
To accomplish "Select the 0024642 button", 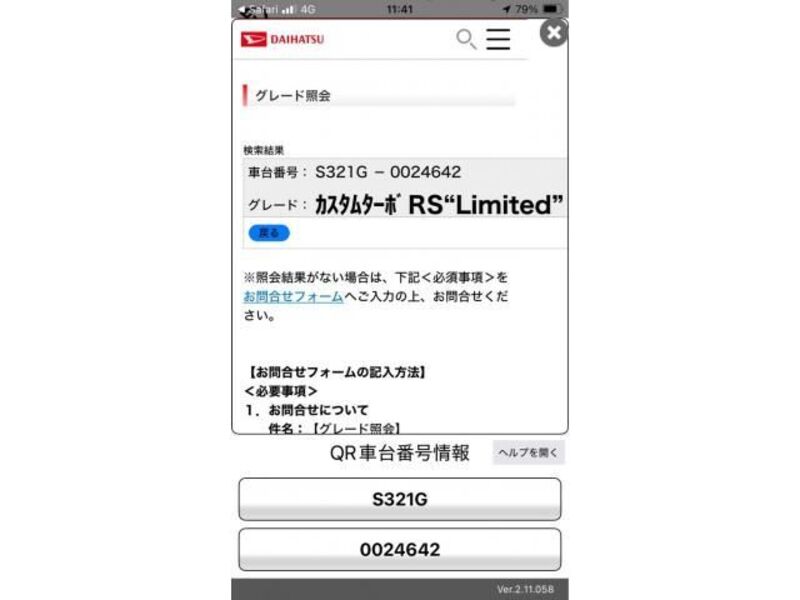I will point(399,550).
